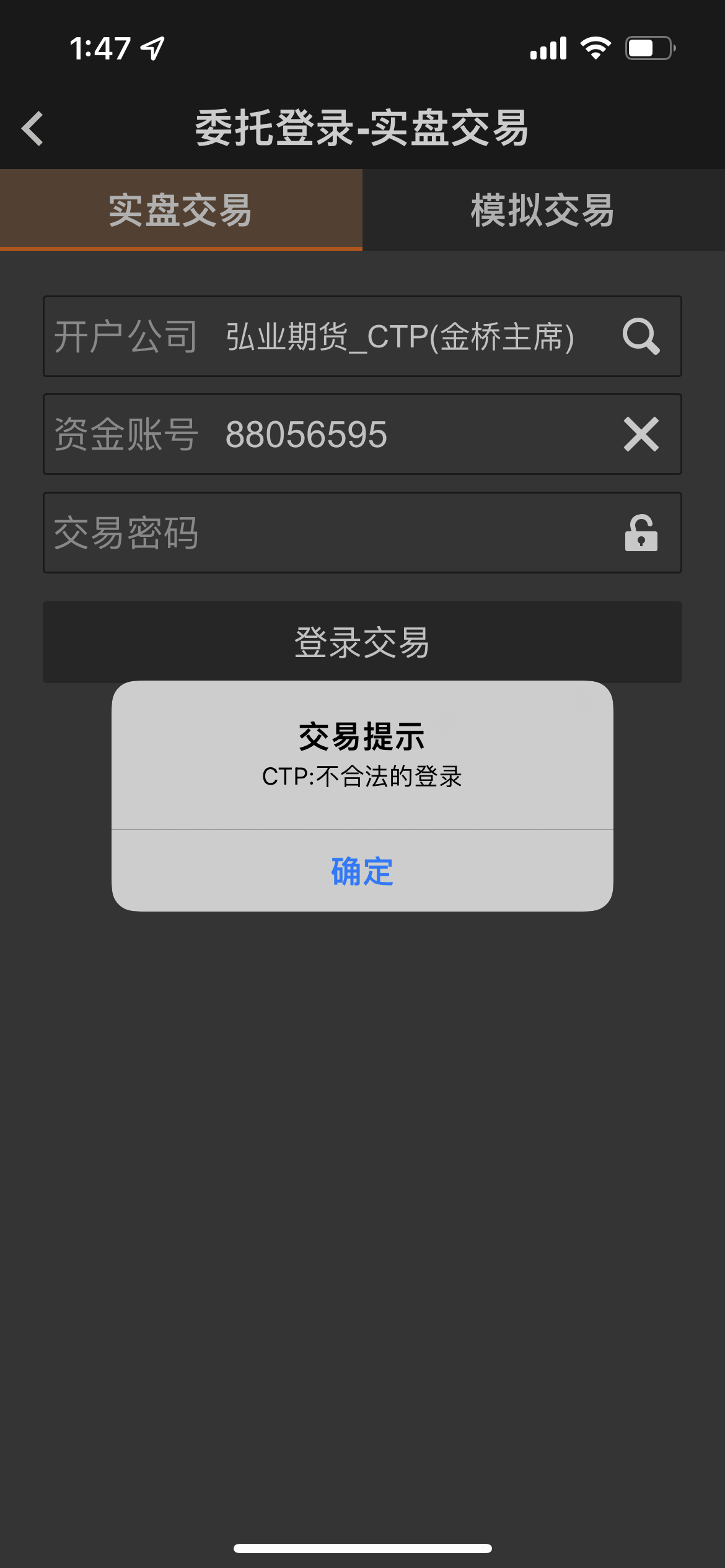The height and width of the screenshot is (1568, 725).
Task: Dismiss the alert by tapping 确定
Action: (361, 869)
